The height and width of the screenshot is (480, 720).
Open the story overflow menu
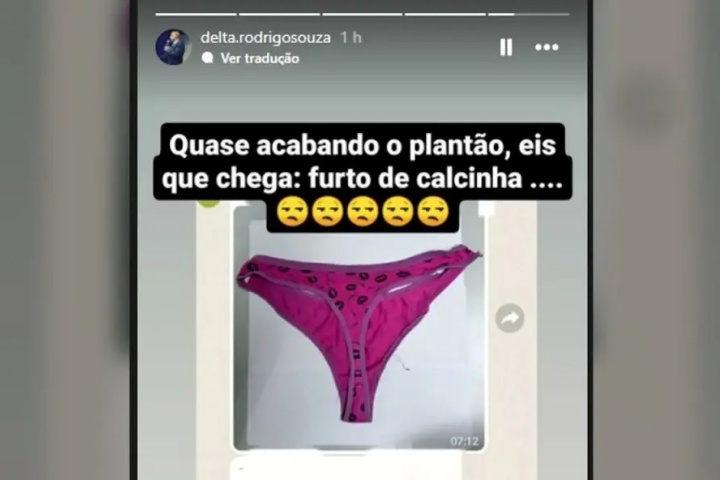pyautogui.click(x=546, y=47)
